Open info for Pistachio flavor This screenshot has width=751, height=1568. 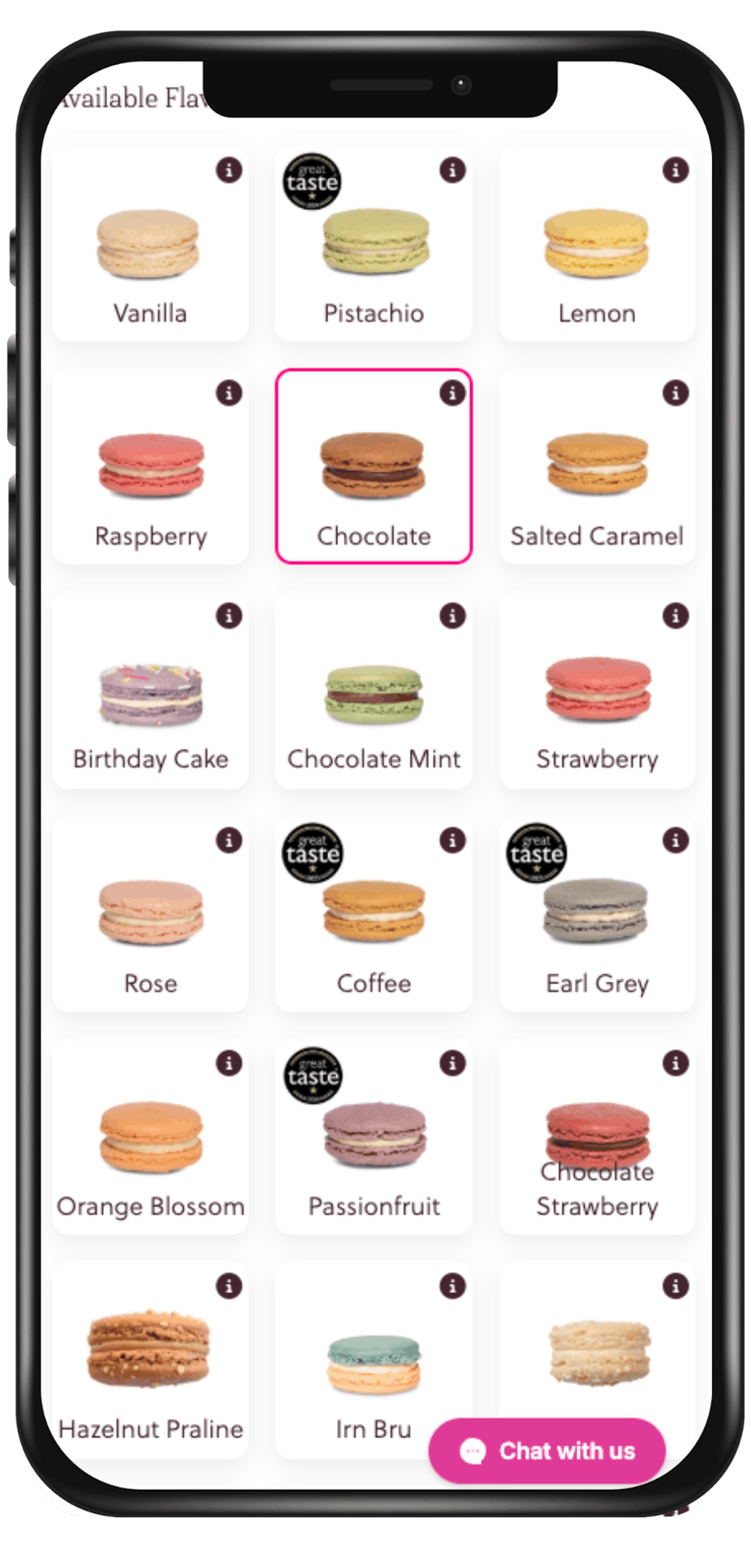[452, 170]
